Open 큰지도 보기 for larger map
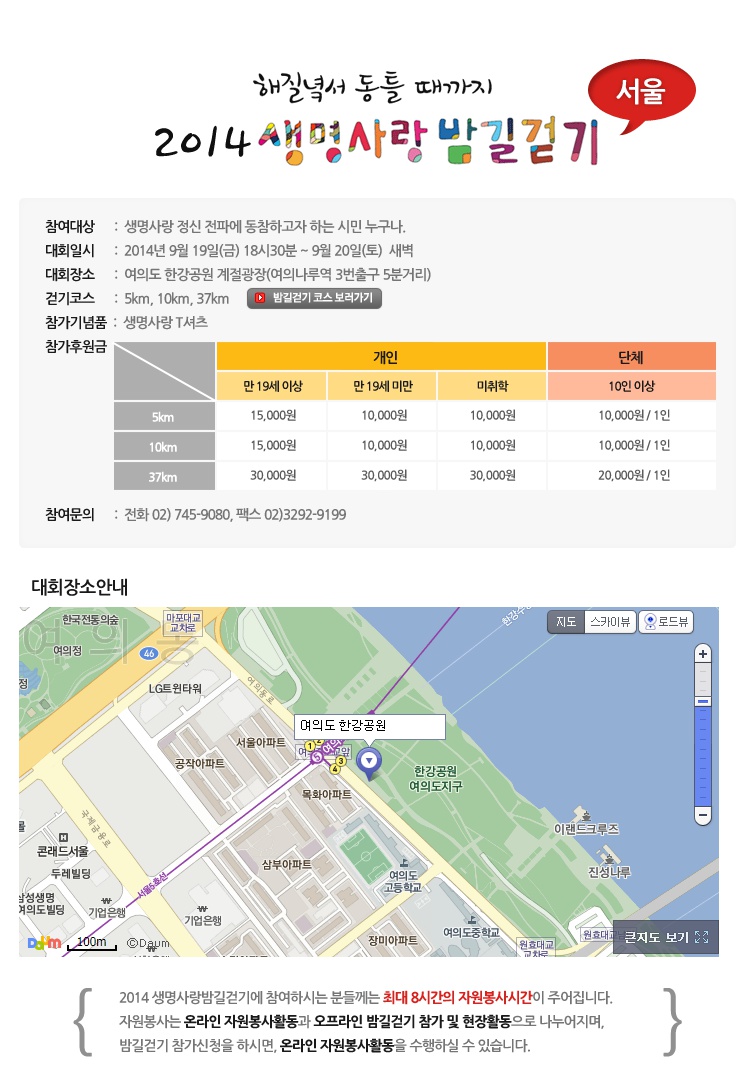Screen dimensions: 737x1085 click(665, 937)
